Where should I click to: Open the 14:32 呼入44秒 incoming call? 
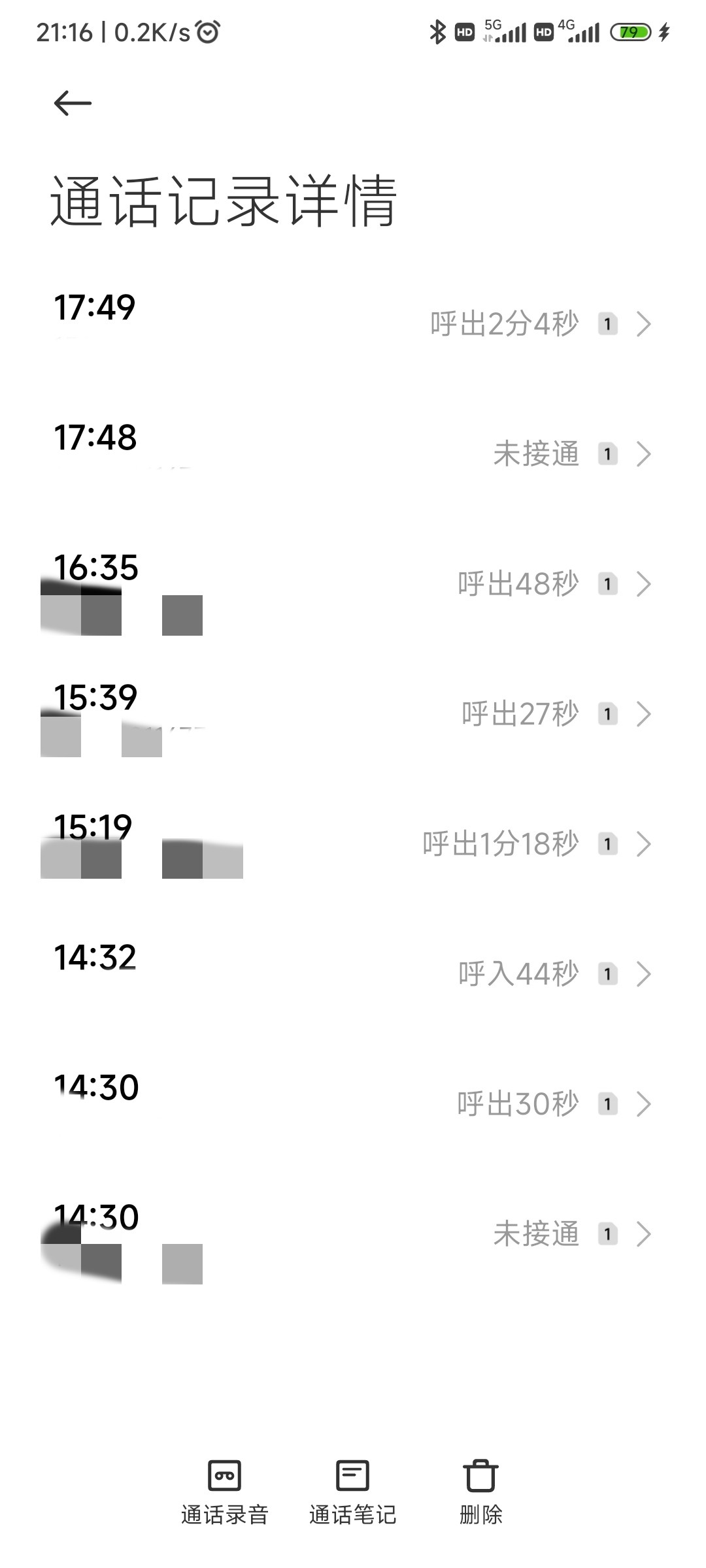(353, 974)
